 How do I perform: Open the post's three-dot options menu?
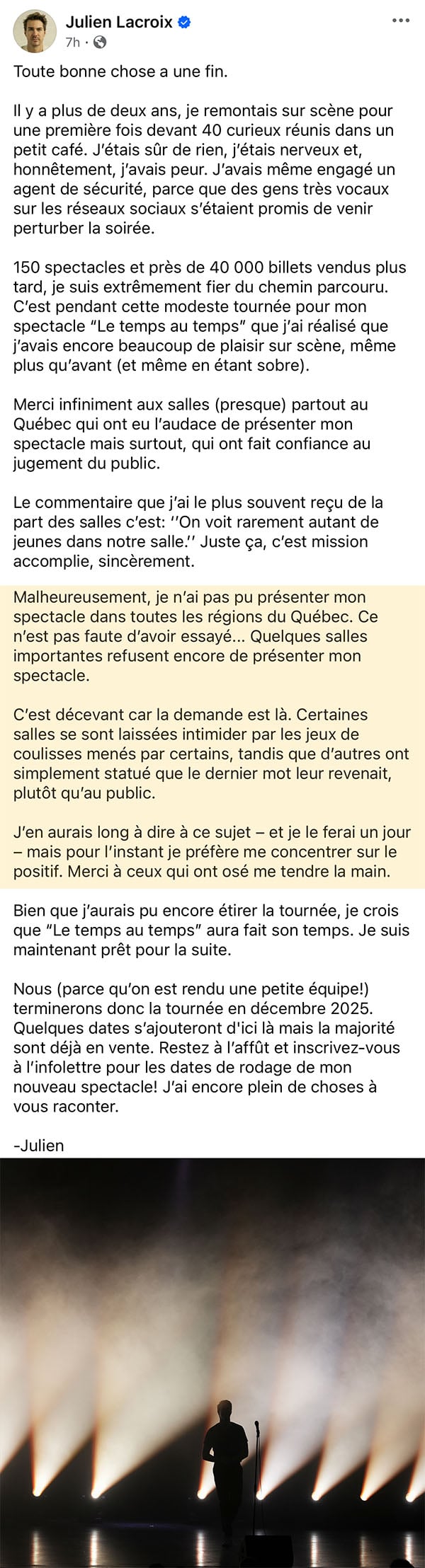pyautogui.click(x=401, y=21)
